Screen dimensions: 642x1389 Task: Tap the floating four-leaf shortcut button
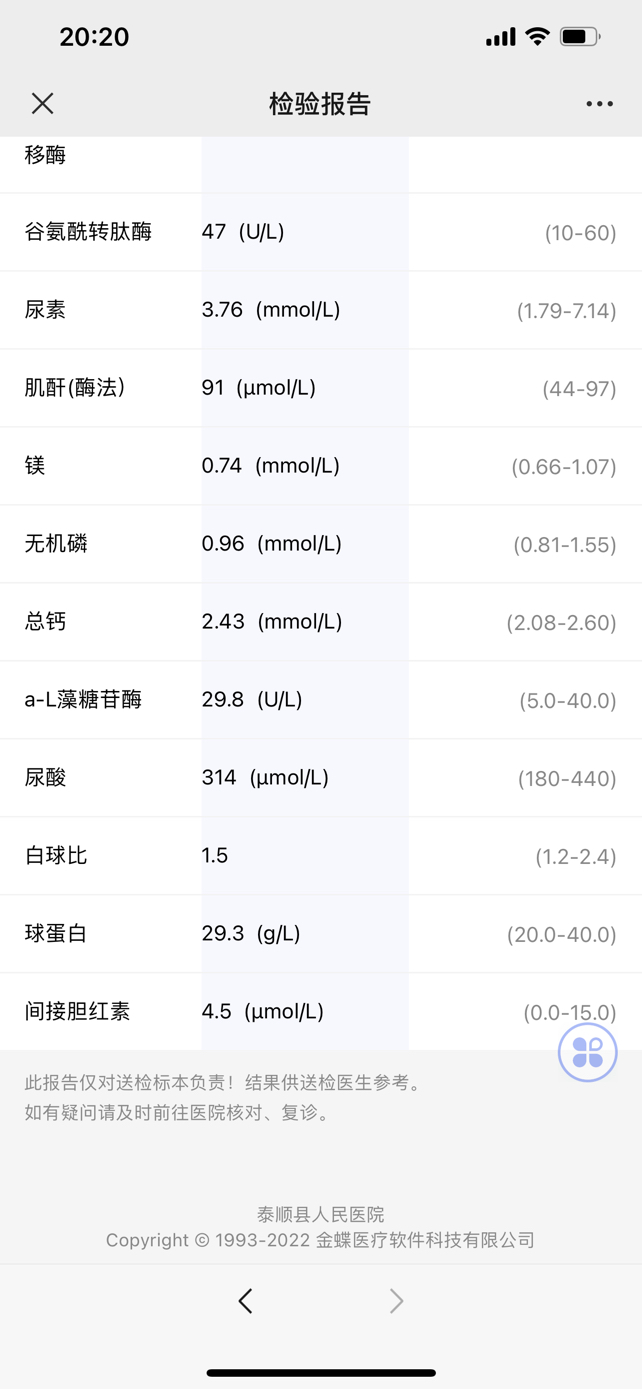pos(587,1052)
